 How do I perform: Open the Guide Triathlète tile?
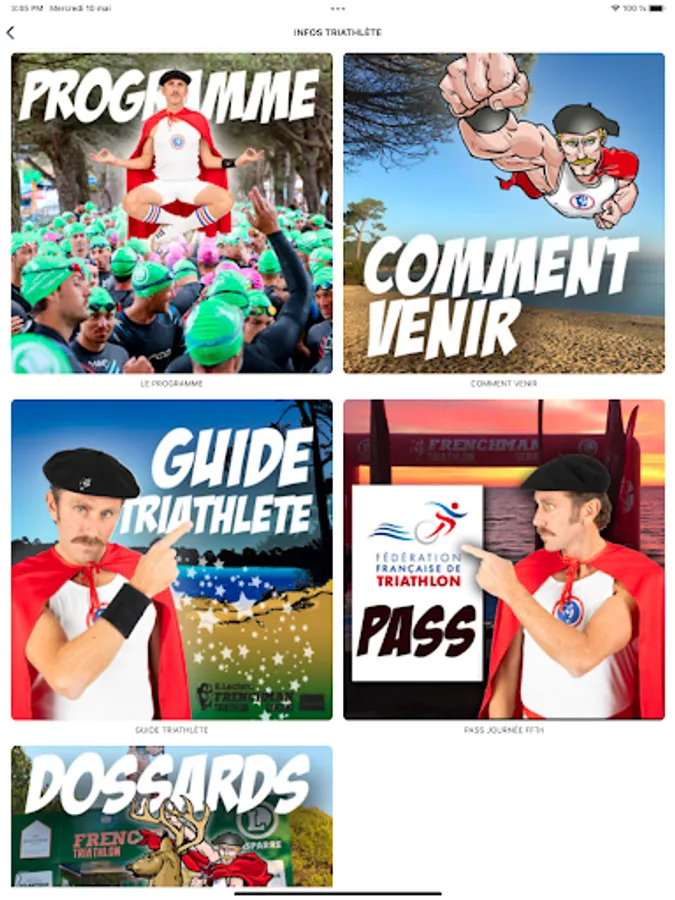tap(172, 559)
